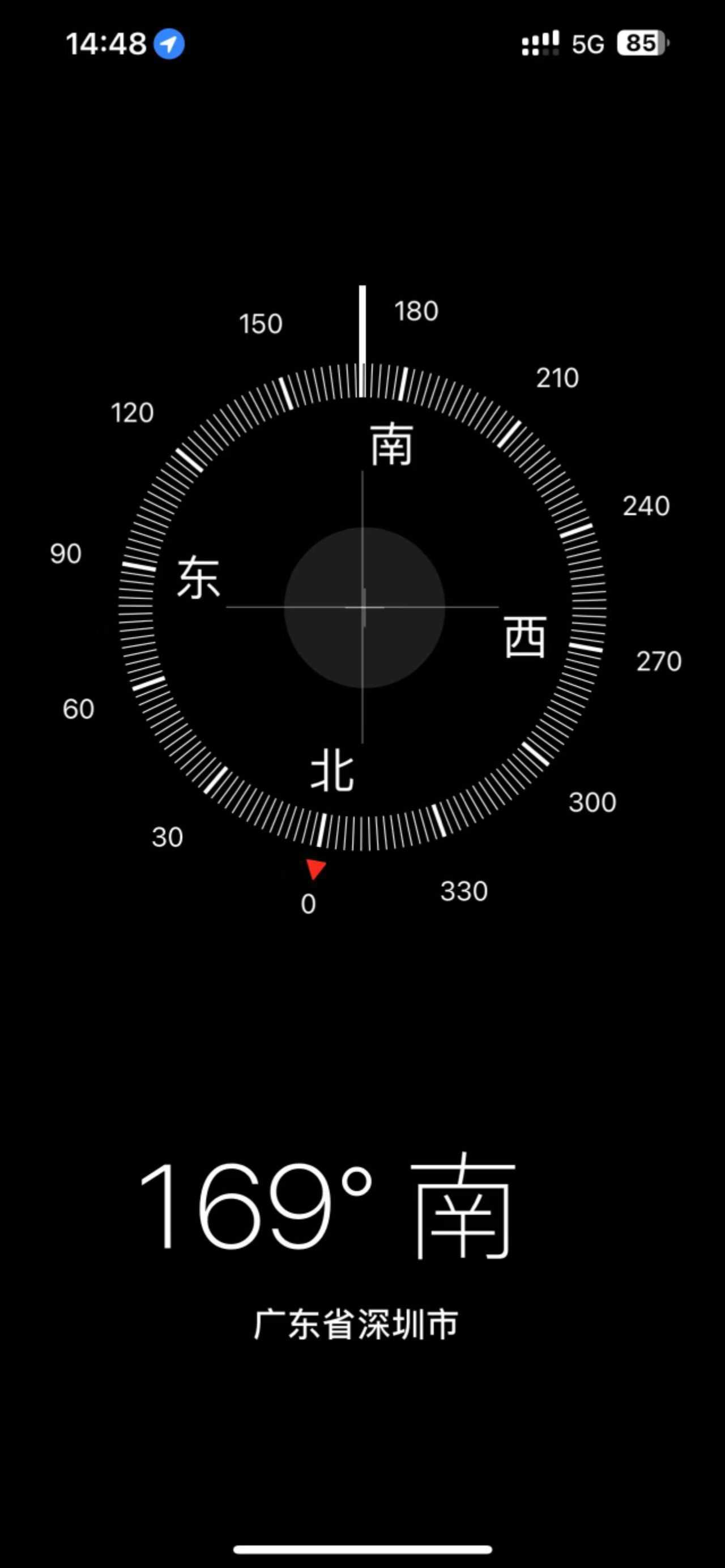Open the 广东省深圳市 location in Maps
The image size is (725, 1568).
357,1323
